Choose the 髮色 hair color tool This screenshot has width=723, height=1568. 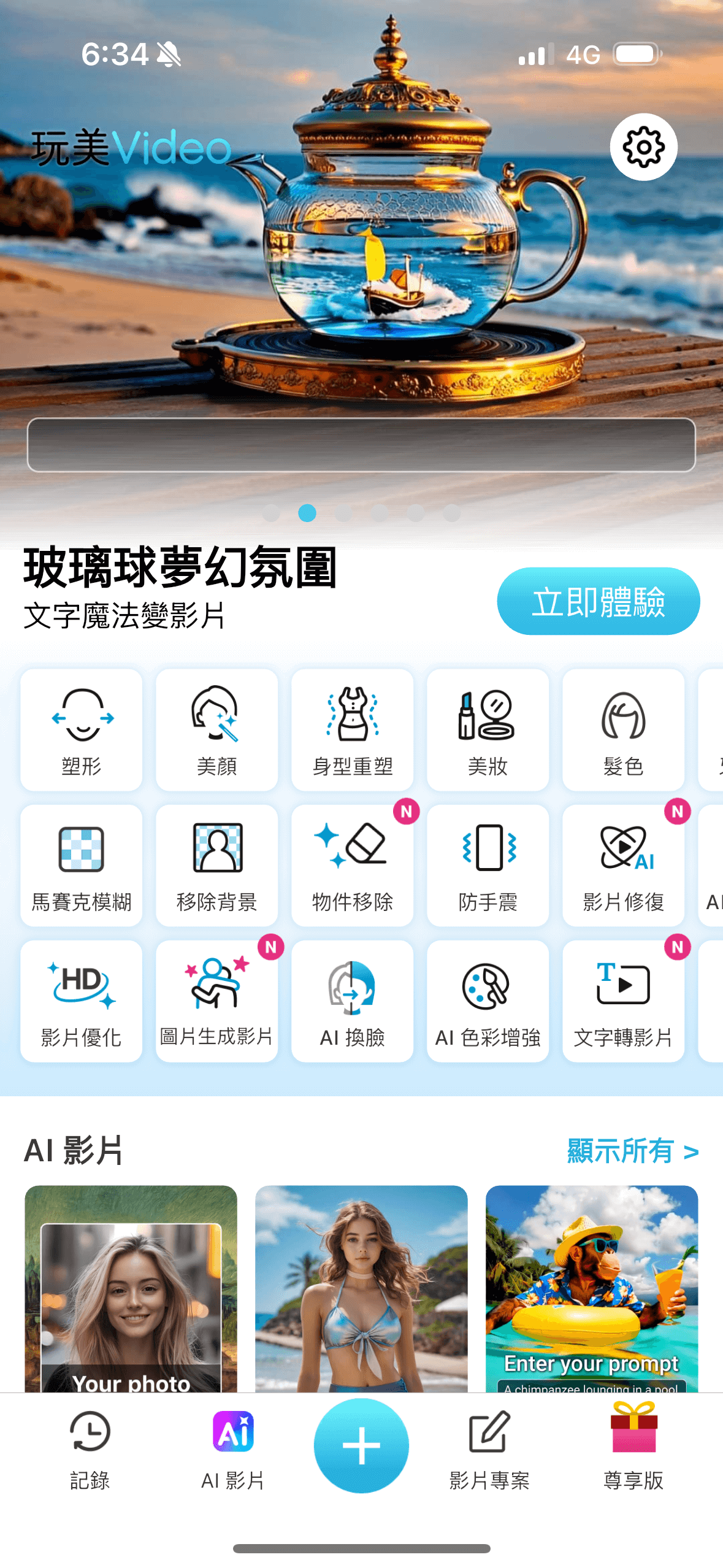[623, 730]
